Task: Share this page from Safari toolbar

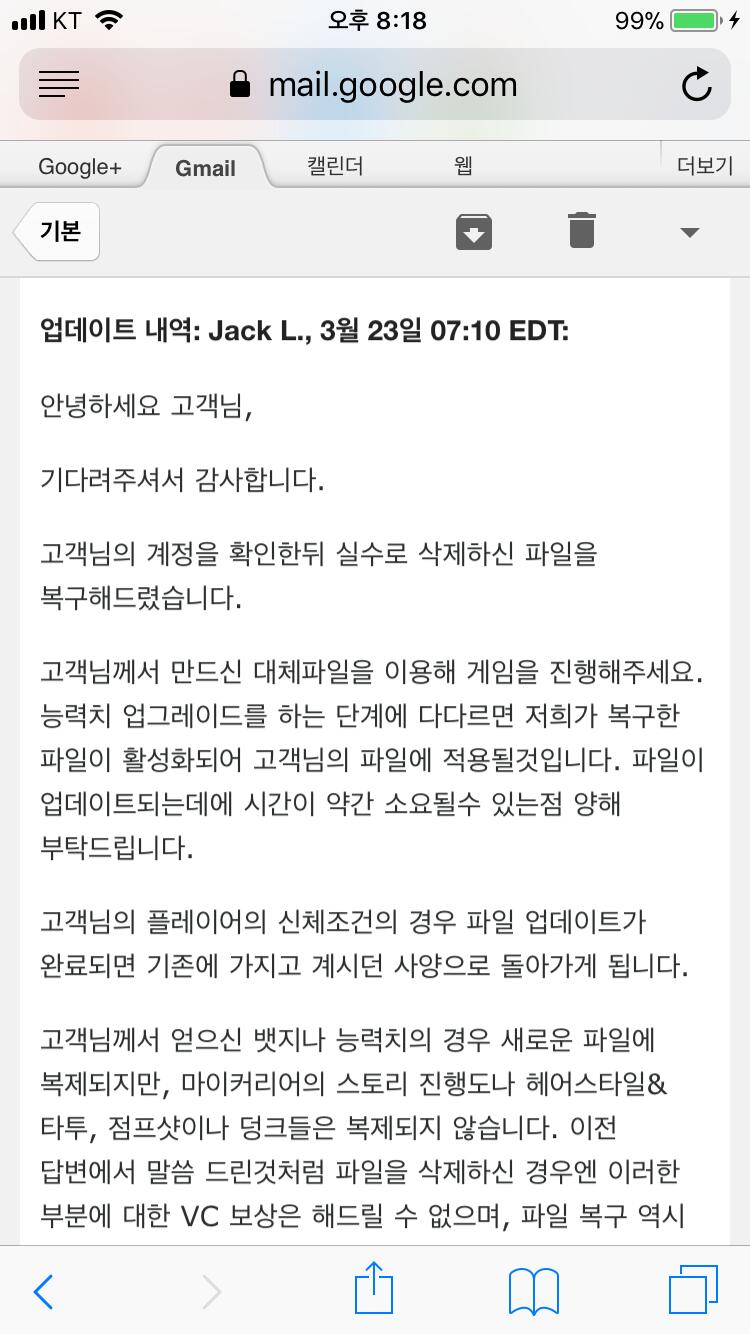Action: tap(373, 1288)
